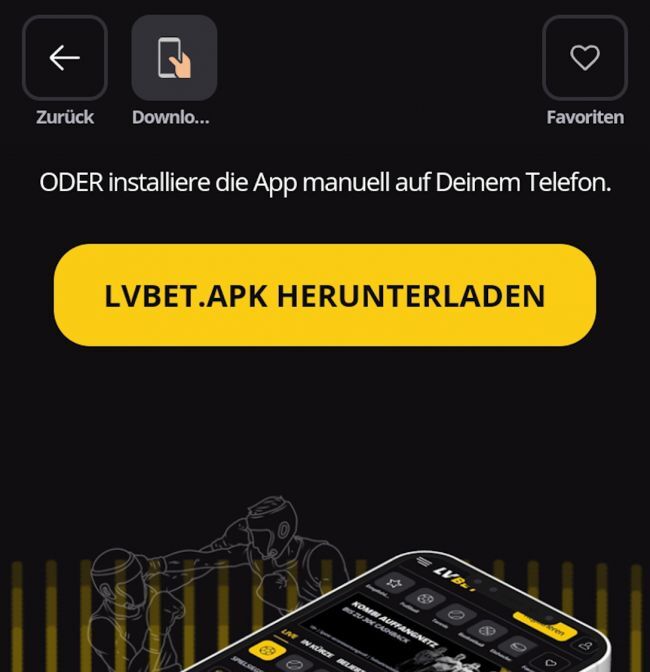
Task: Go back with the Zurück arrow
Action: coord(65,58)
